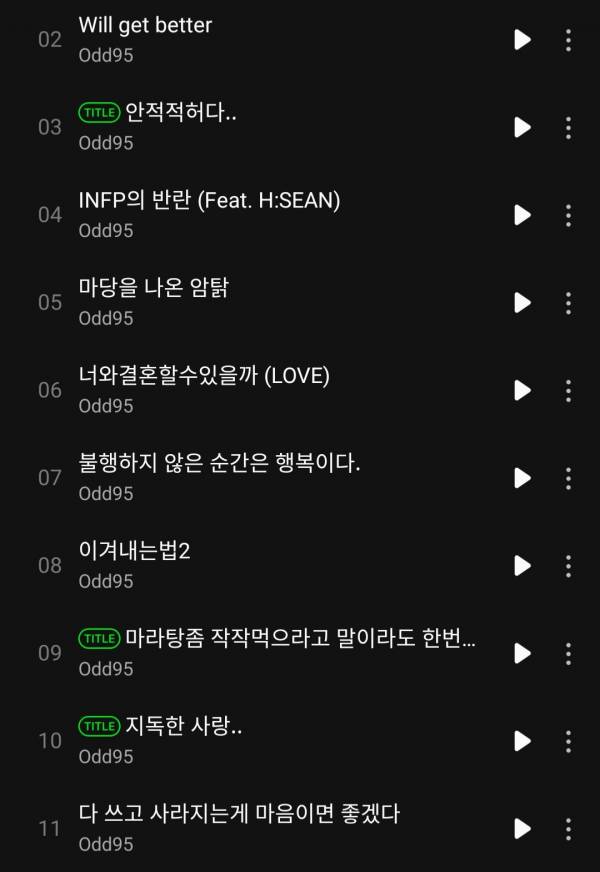Open more options for 이겨내는법2

tap(568, 565)
